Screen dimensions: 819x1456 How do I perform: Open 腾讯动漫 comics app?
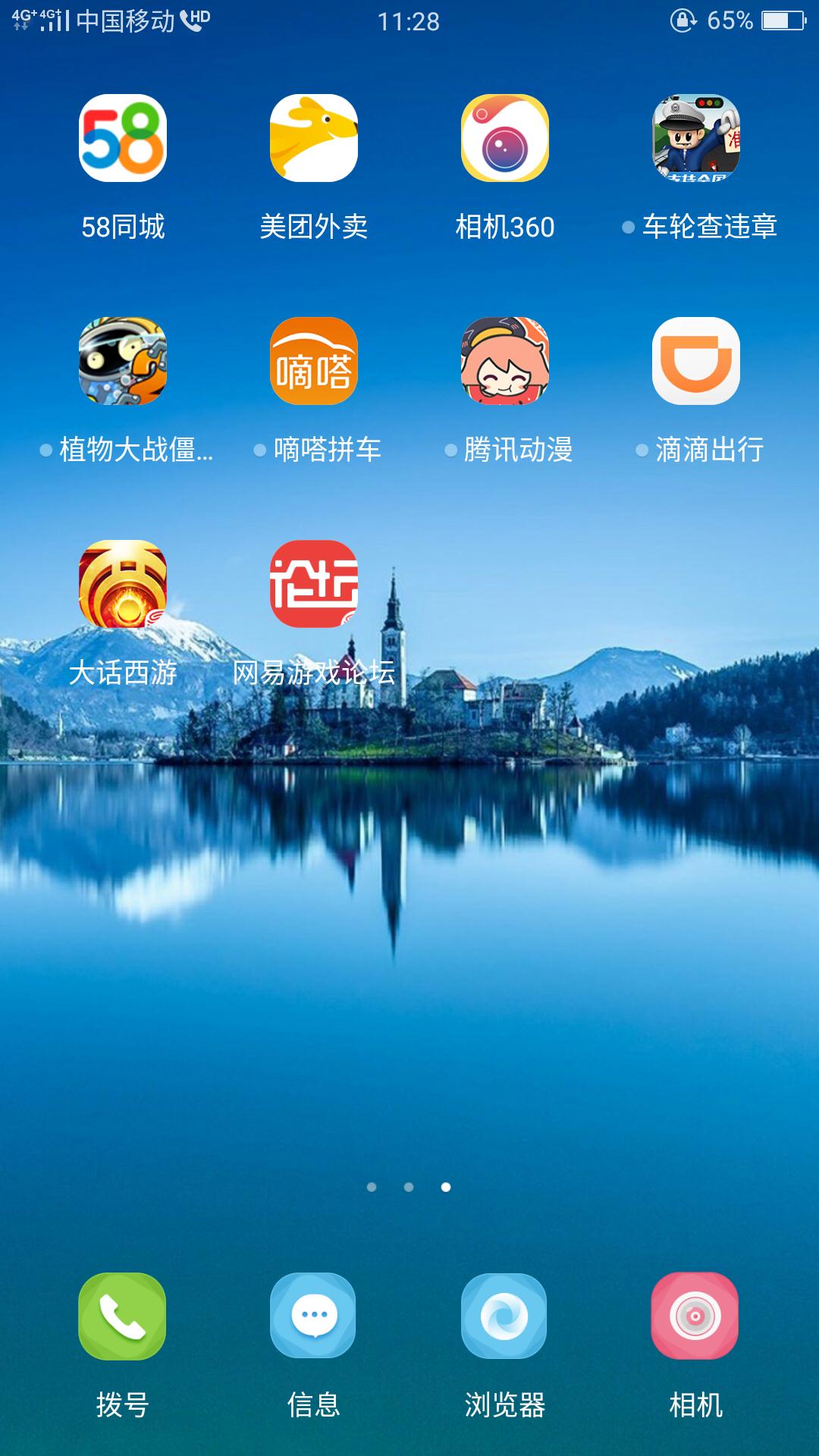[505, 361]
